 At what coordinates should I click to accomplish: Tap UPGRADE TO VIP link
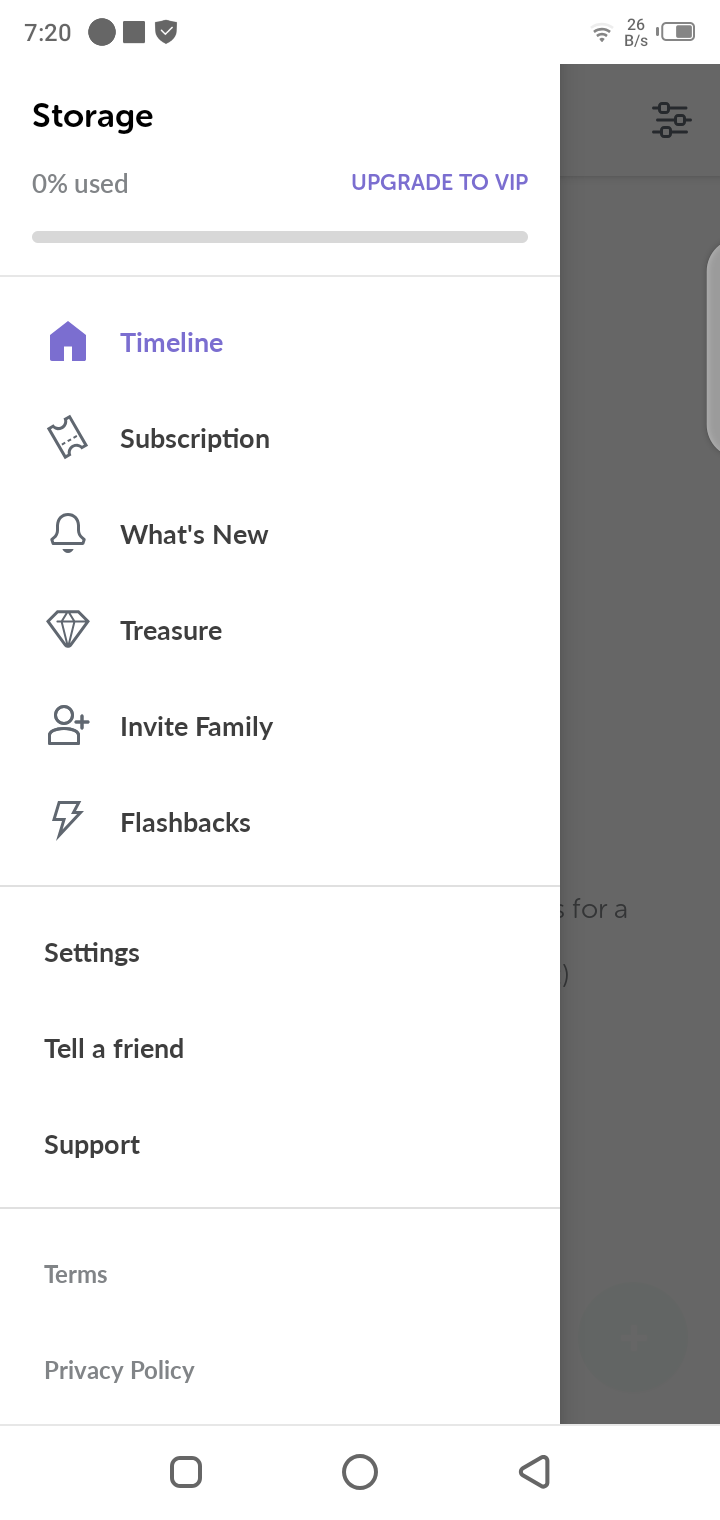[x=439, y=182]
